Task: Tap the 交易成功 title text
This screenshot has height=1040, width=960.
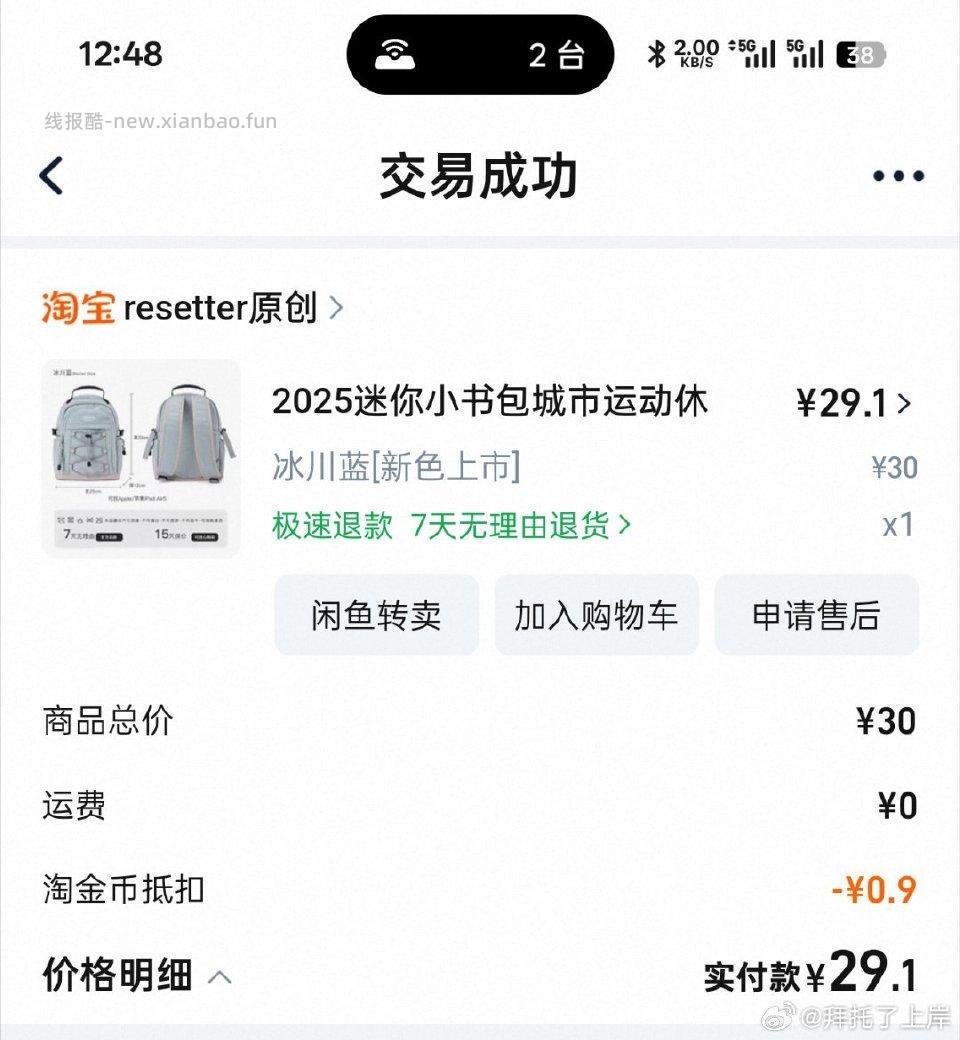Action: [x=478, y=174]
